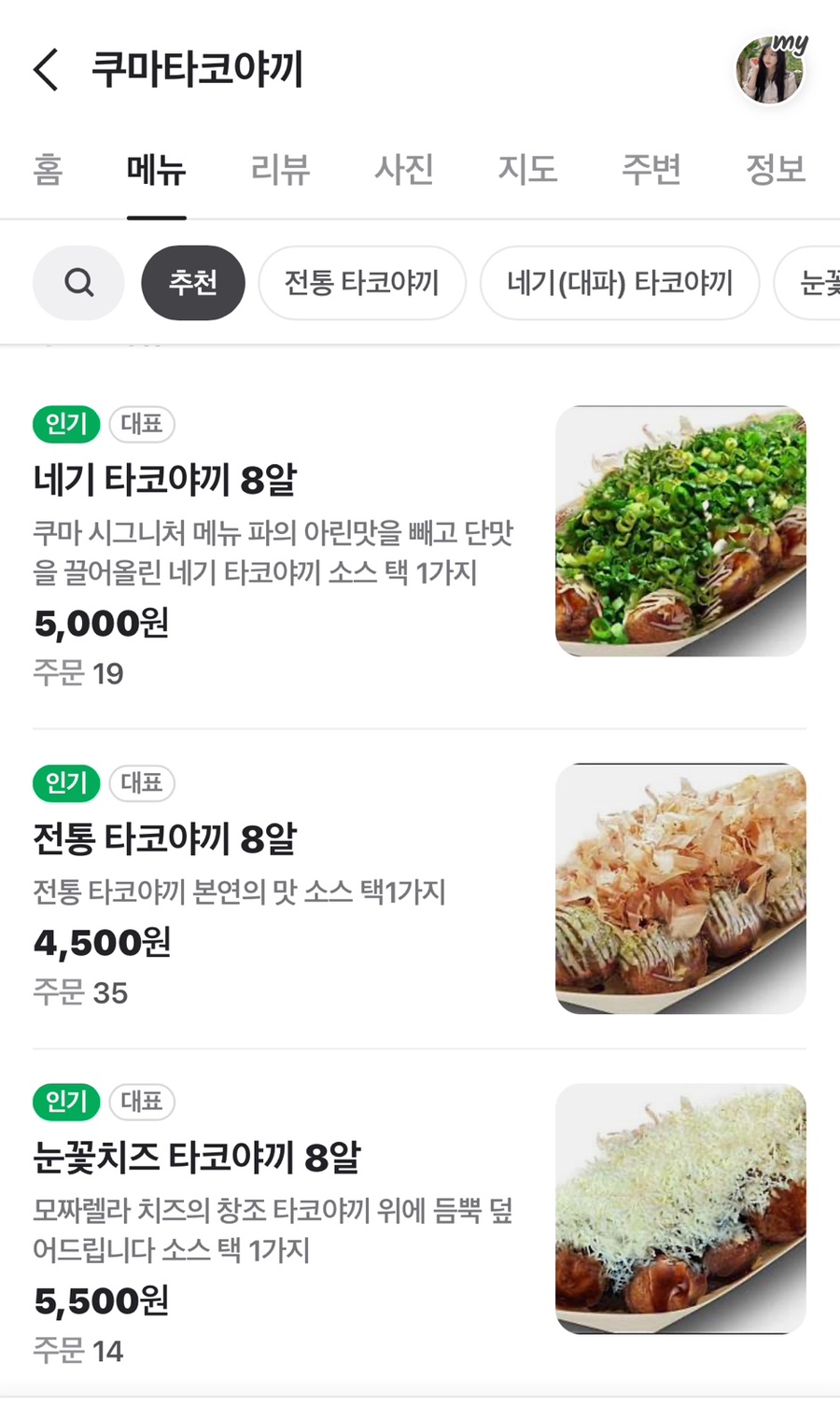The image size is (840, 1406).
Task: Switch to the 주변 tab
Action: coord(651,170)
